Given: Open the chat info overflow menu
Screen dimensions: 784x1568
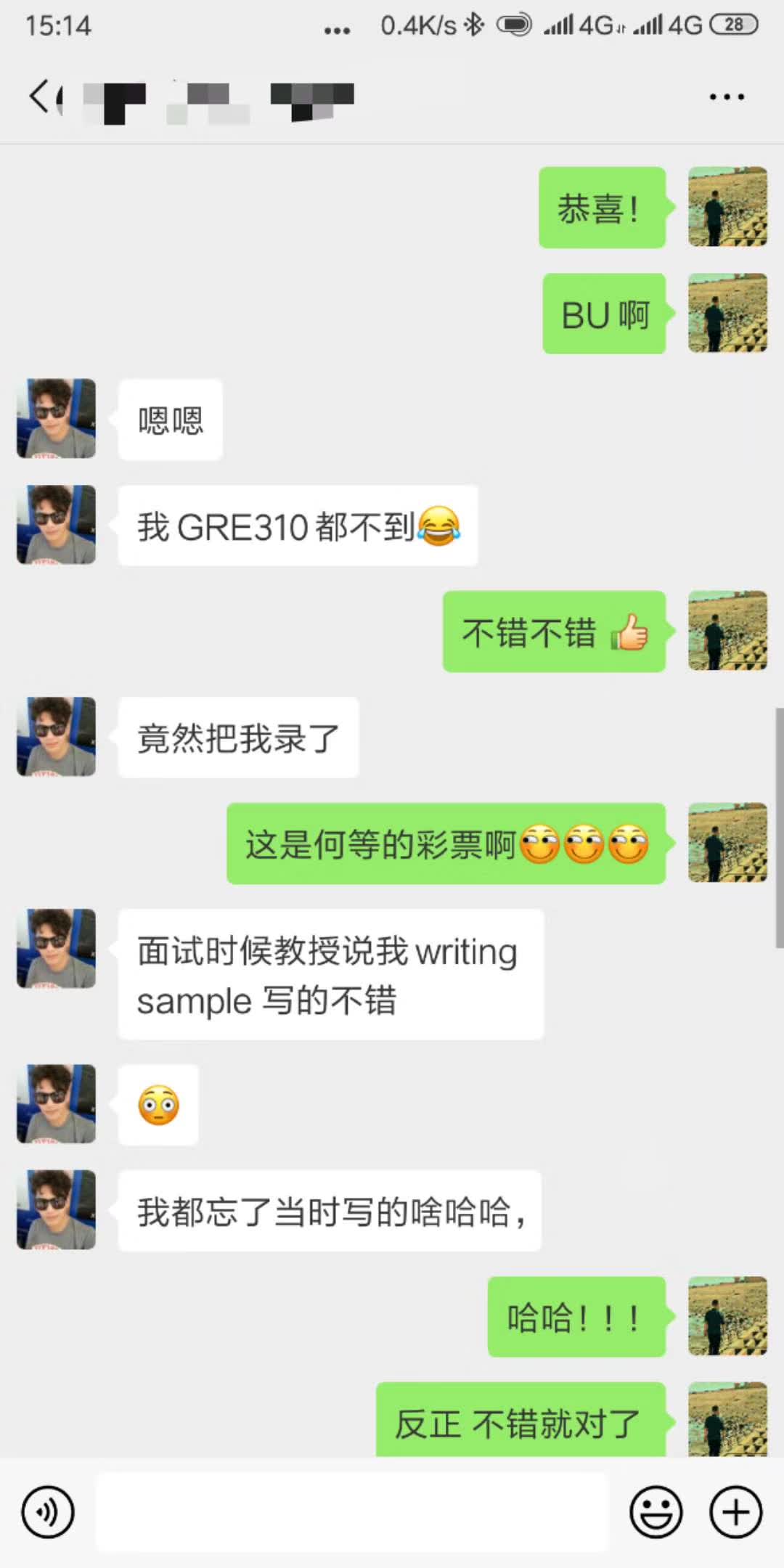Looking at the screenshot, I should (x=727, y=97).
